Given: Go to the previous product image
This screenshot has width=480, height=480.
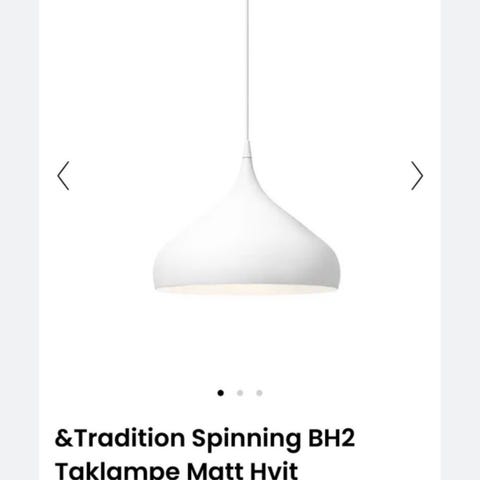Looking at the screenshot, I should pos(63,176).
